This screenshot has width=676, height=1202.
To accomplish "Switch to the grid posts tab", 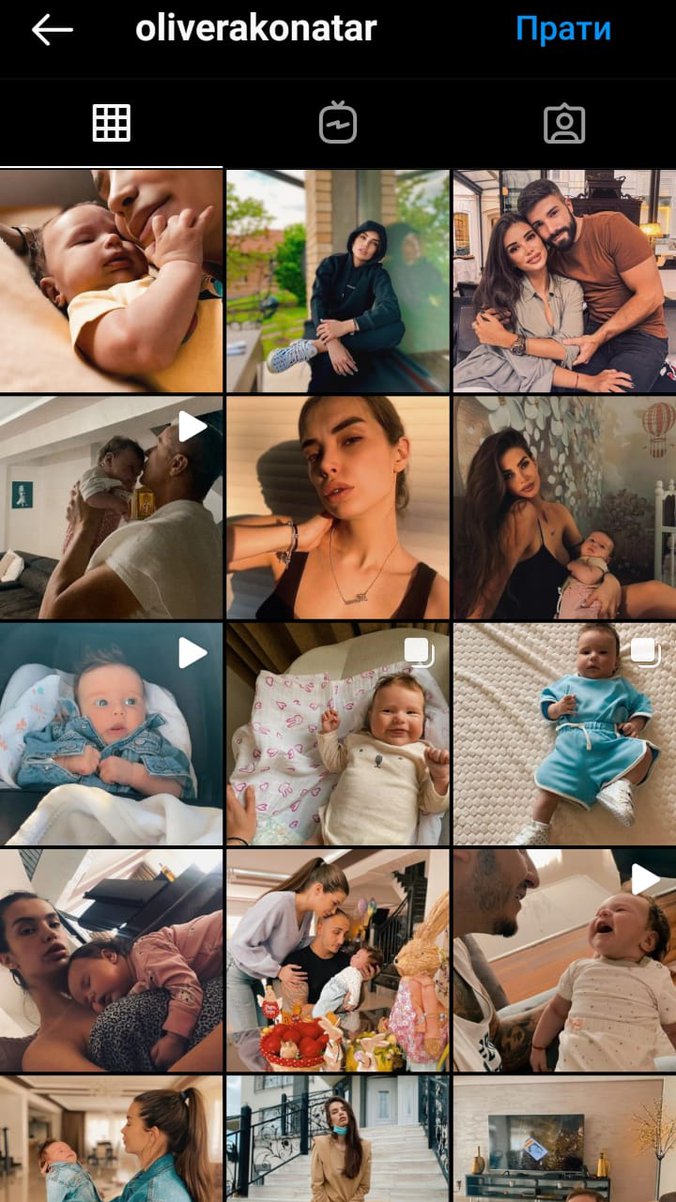I will click(x=112, y=123).
